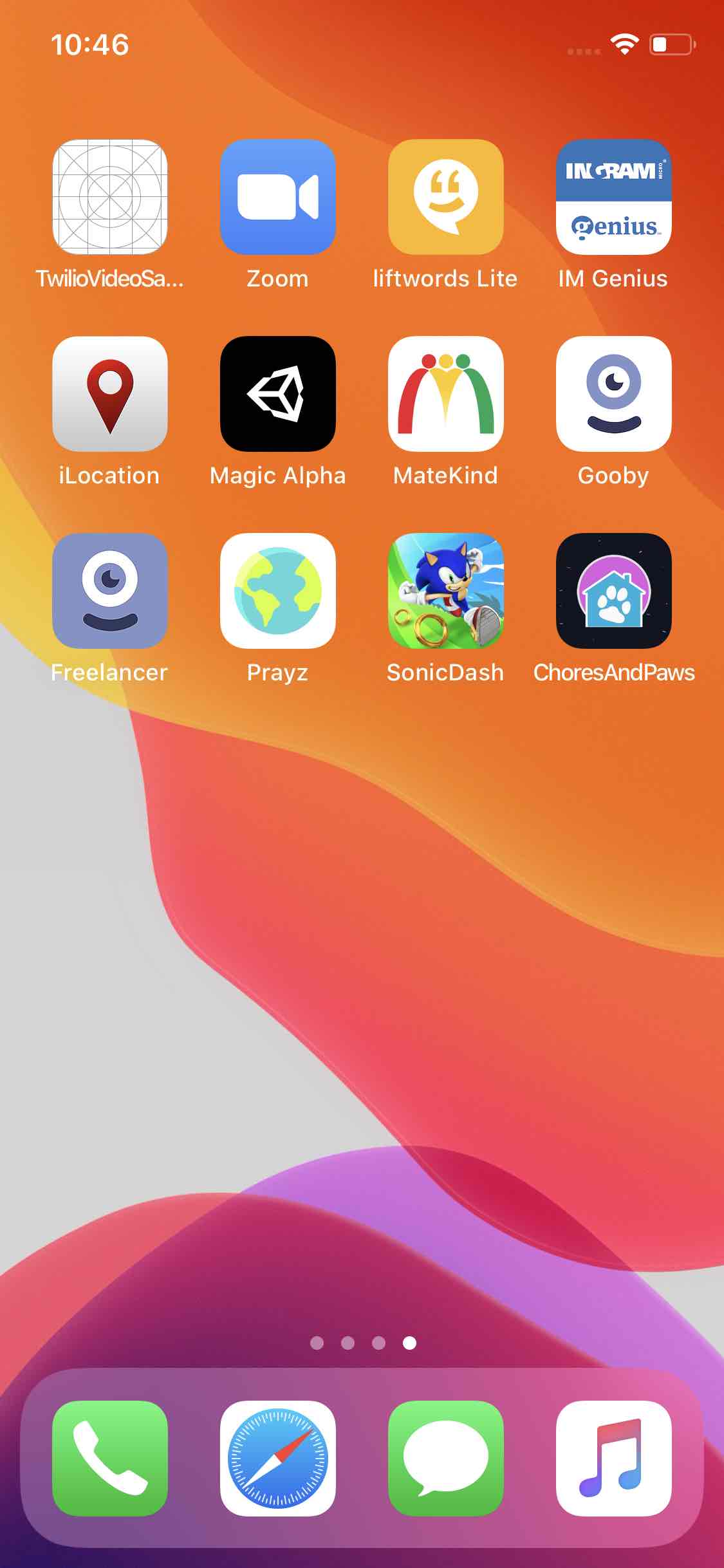Open Messages from the dock
724x1568 pixels.
coord(445,1459)
